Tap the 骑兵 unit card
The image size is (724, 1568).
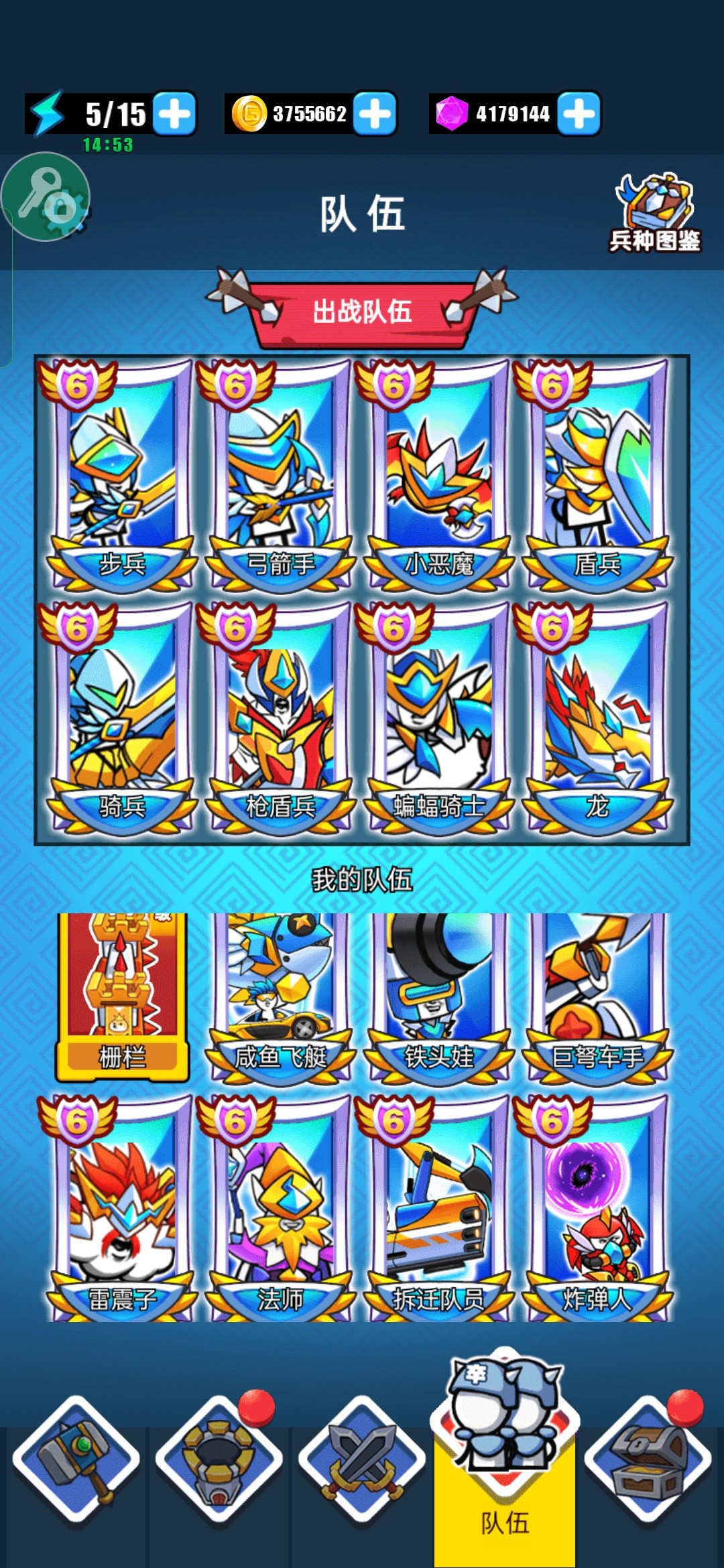(122, 718)
